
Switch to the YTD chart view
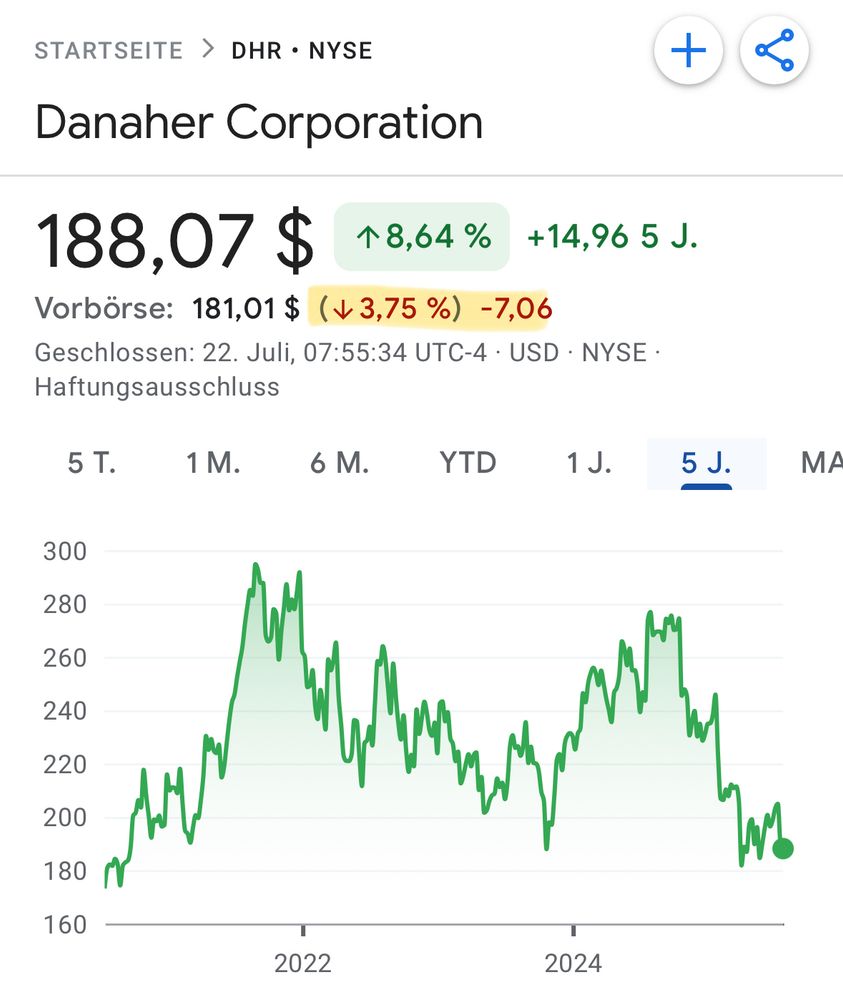(468, 463)
